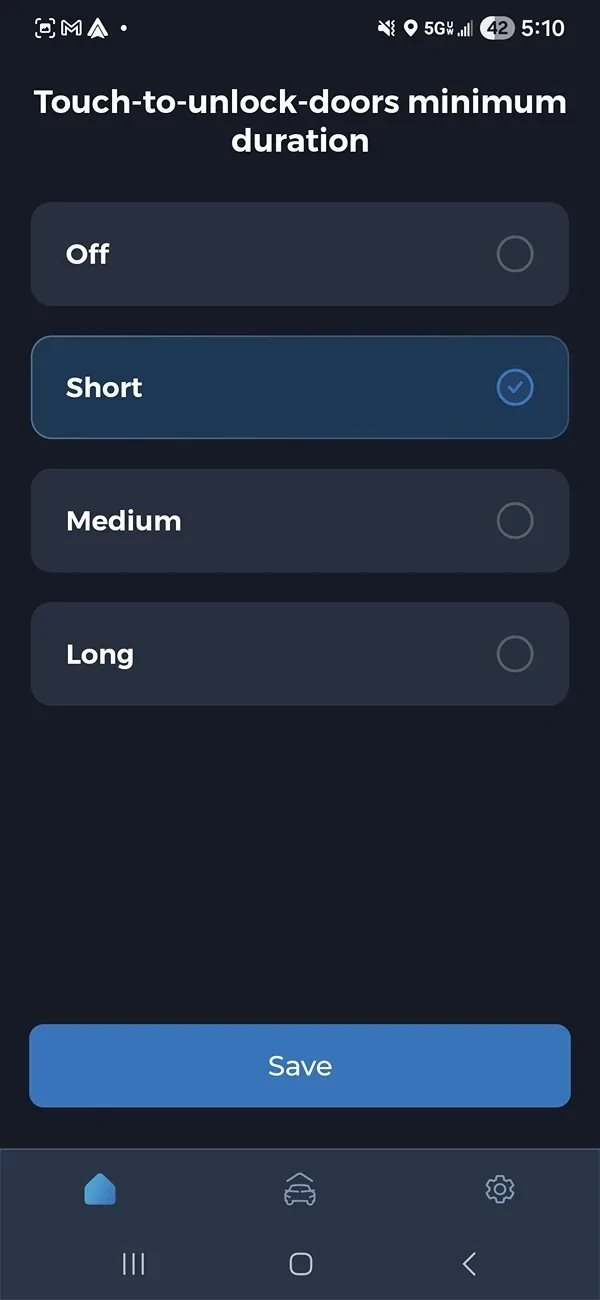The width and height of the screenshot is (600, 1300).
Task: Go to the home tab
Action: [x=100, y=1190]
